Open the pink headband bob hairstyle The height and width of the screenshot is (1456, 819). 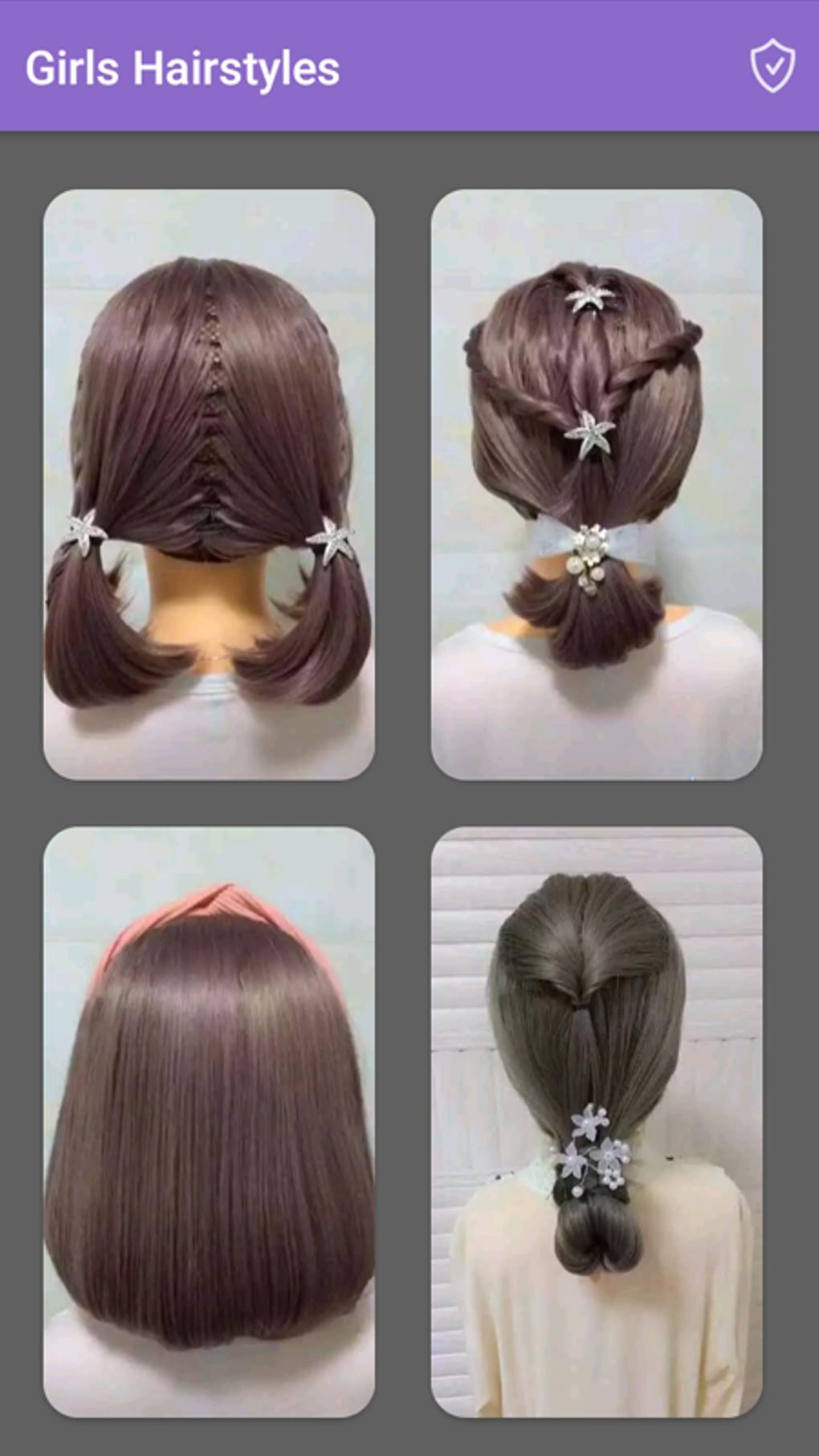click(x=209, y=1122)
